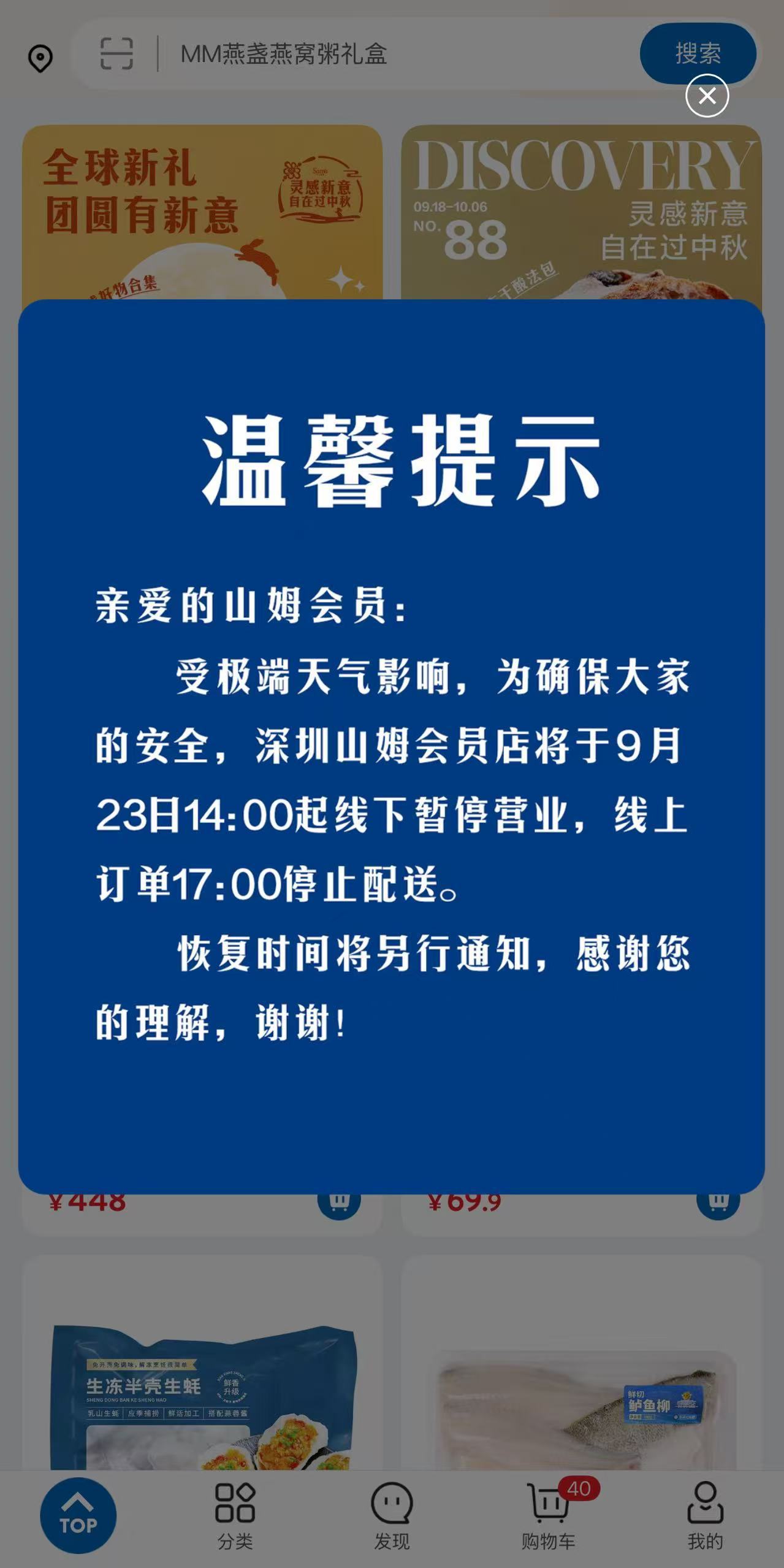The width and height of the screenshot is (784, 1568).
Task: Switch to the 发现 tab
Action: tap(392, 1515)
